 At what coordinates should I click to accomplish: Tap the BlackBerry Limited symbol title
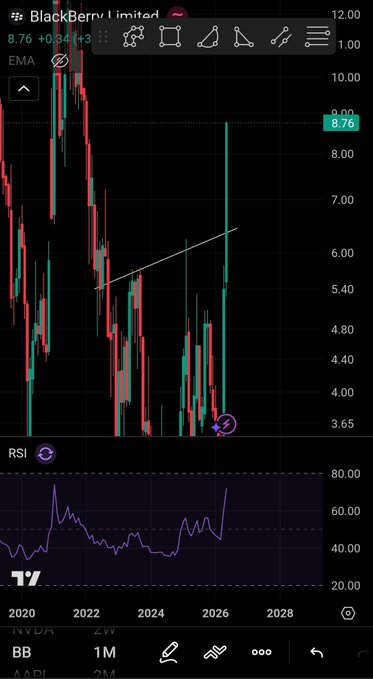coord(94,16)
